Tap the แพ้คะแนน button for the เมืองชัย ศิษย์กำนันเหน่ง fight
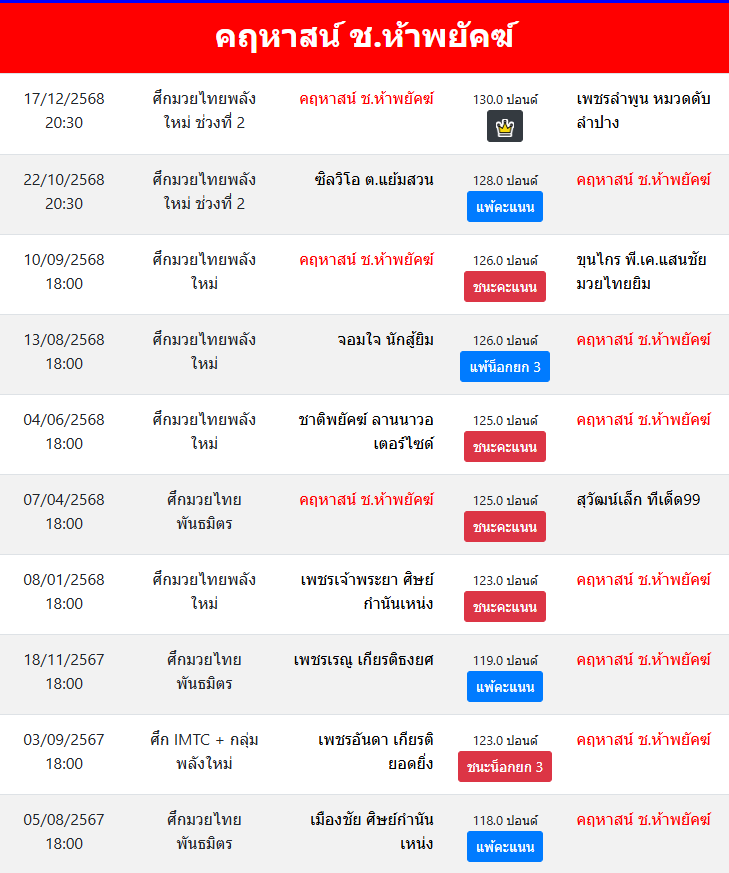This screenshot has height=873, width=729. coord(505,847)
